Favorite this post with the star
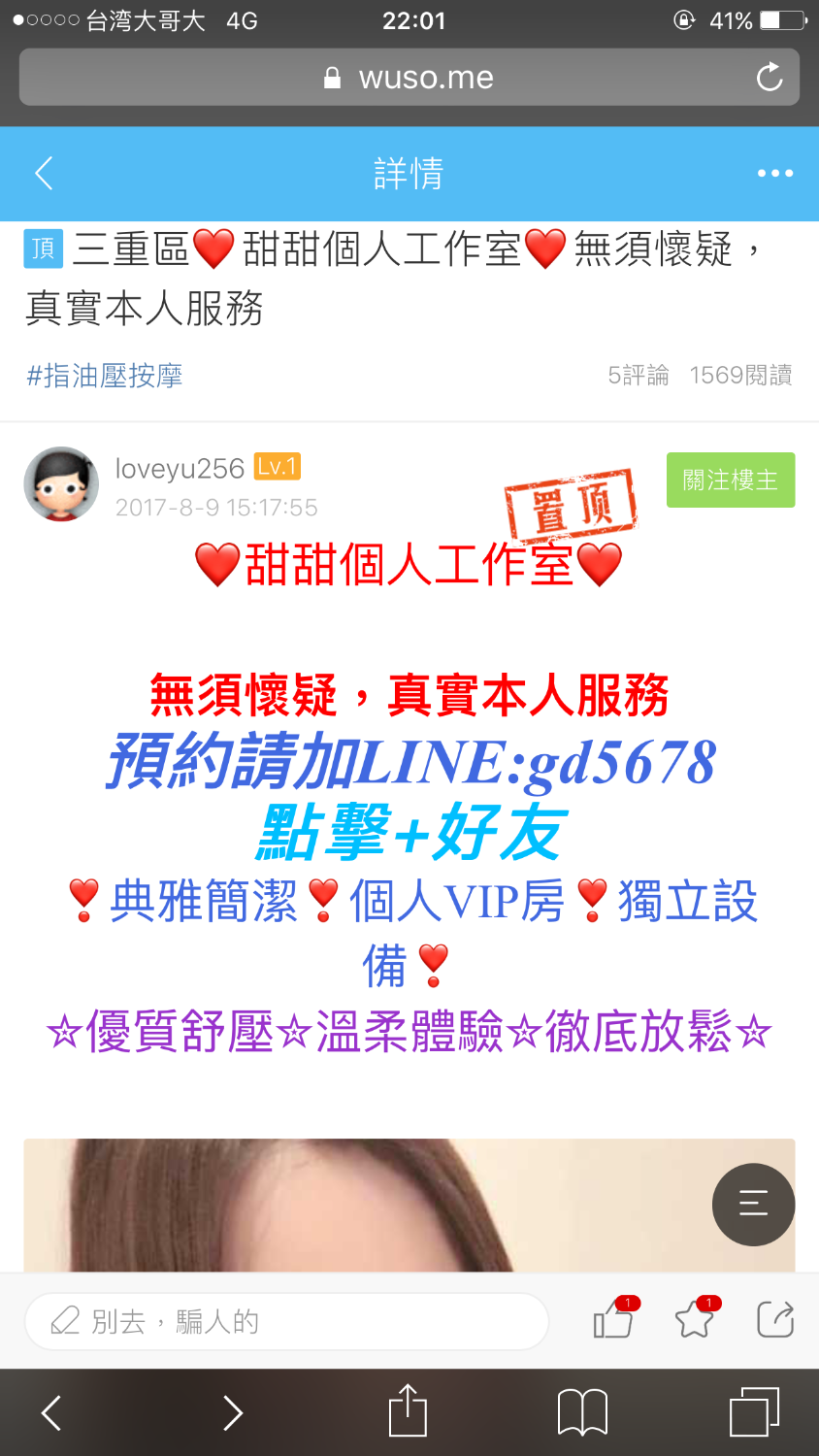 point(694,1320)
